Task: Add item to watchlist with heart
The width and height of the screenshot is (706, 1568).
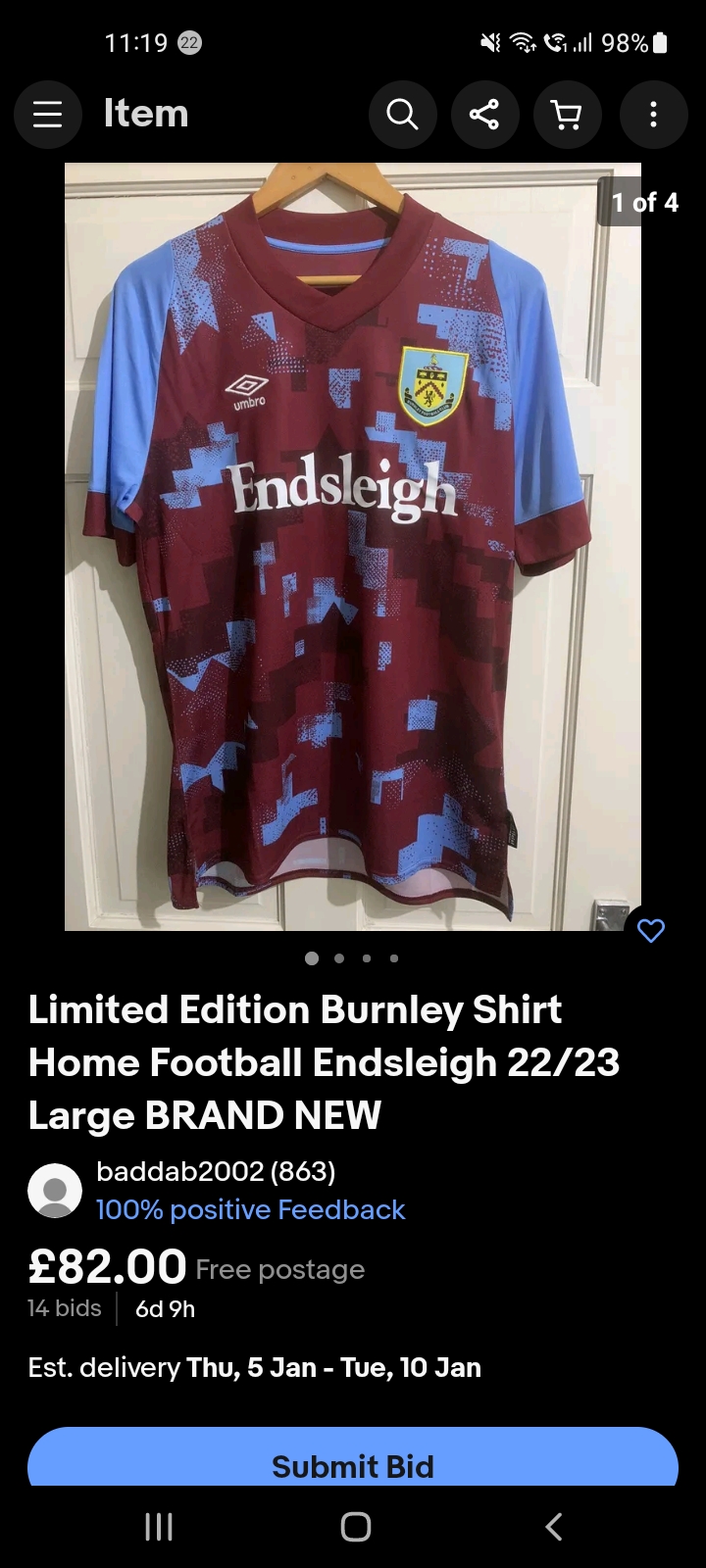Action: point(651,929)
